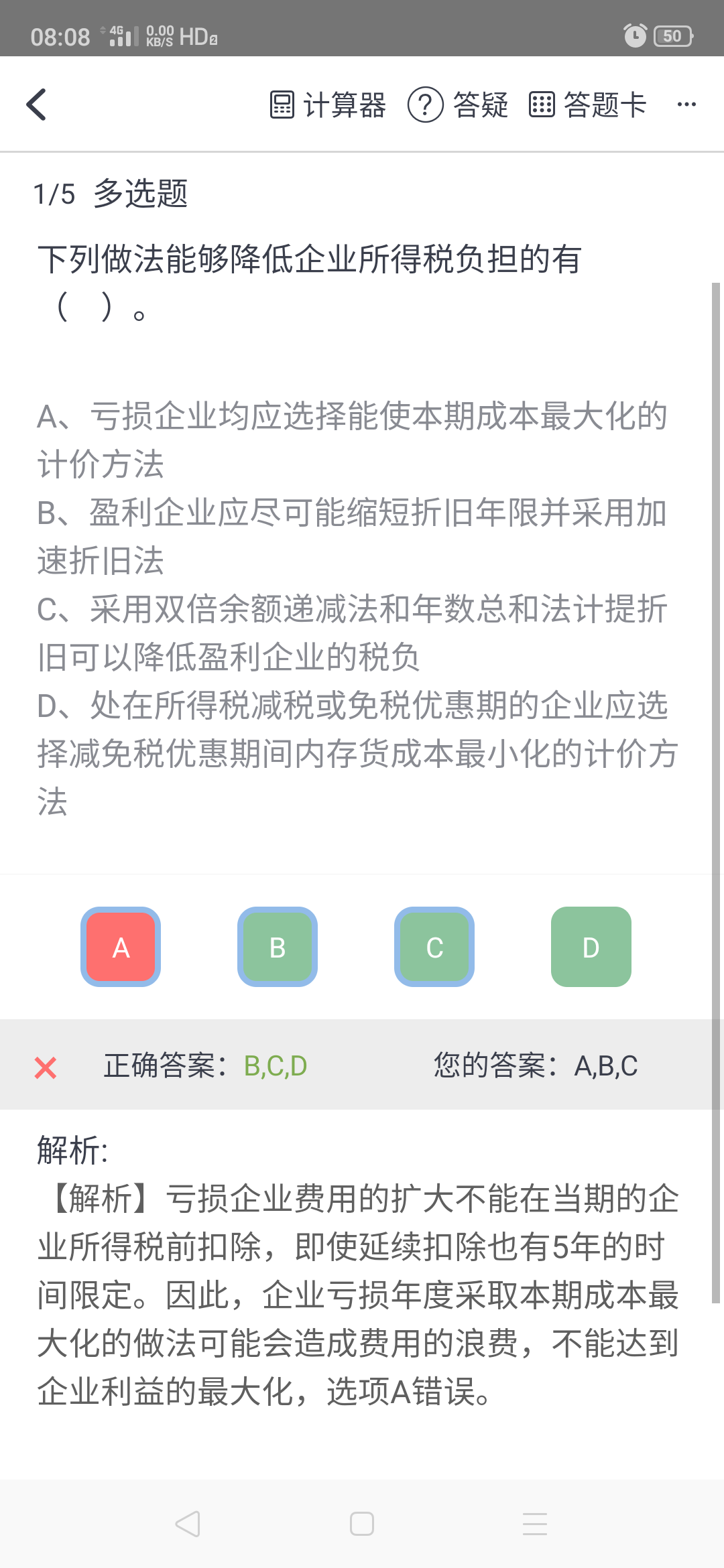
Task: Select answer option A button
Action: point(121,947)
